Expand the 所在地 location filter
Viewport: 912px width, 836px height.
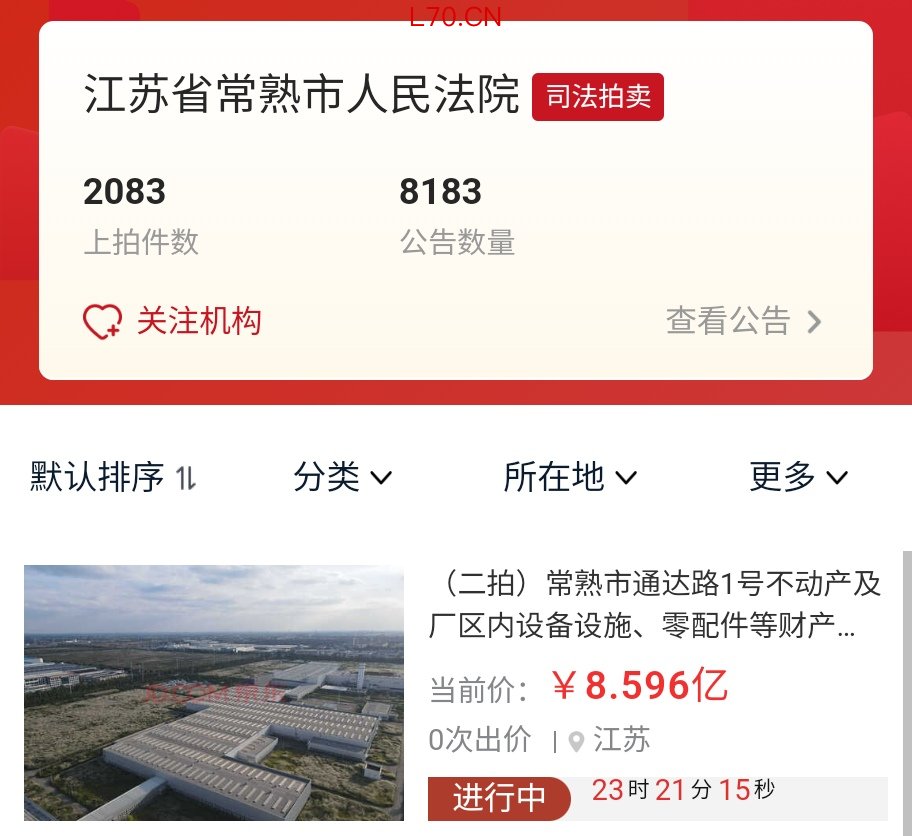click(569, 478)
